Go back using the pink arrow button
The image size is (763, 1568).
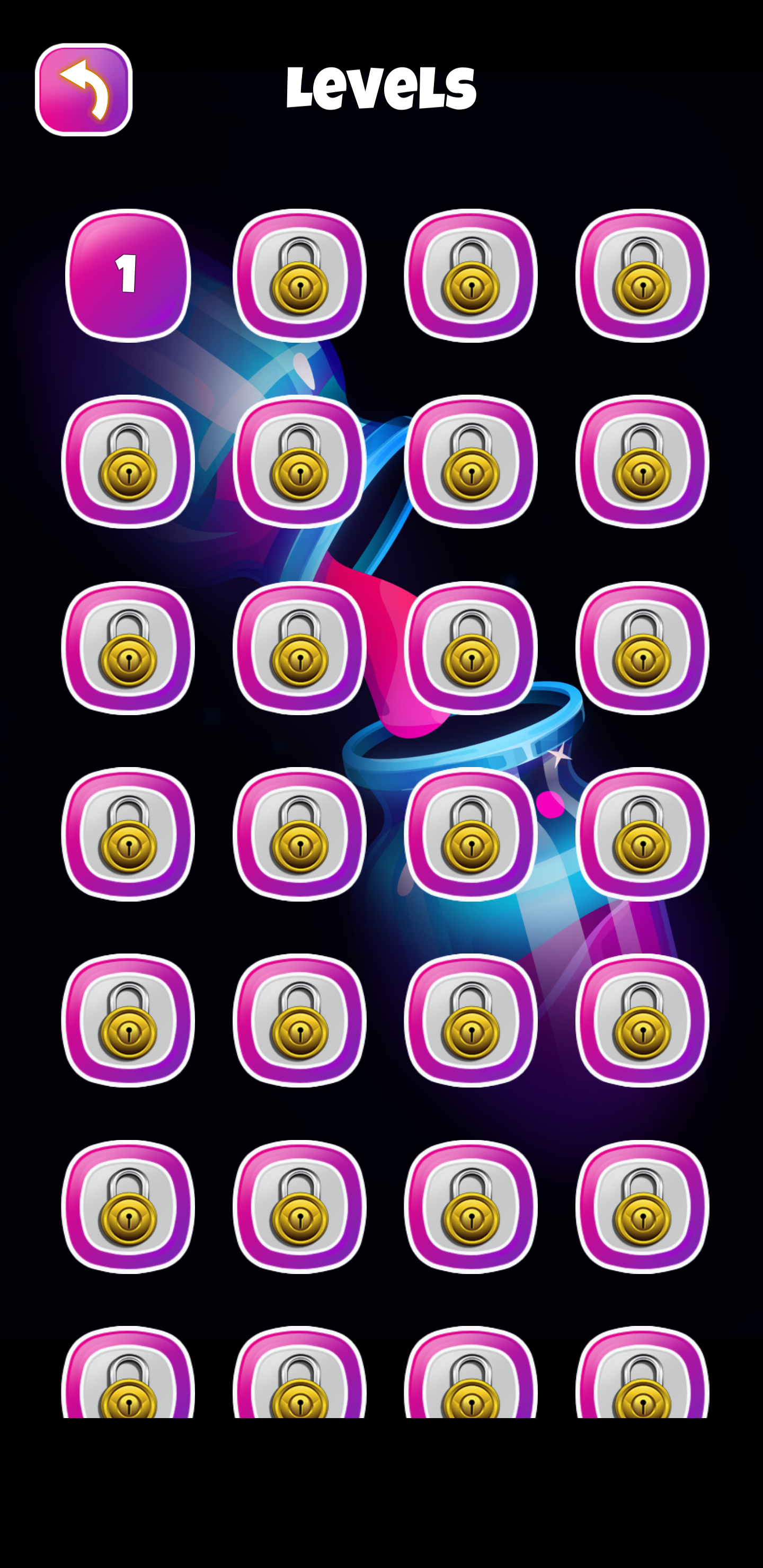[x=83, y=90]
